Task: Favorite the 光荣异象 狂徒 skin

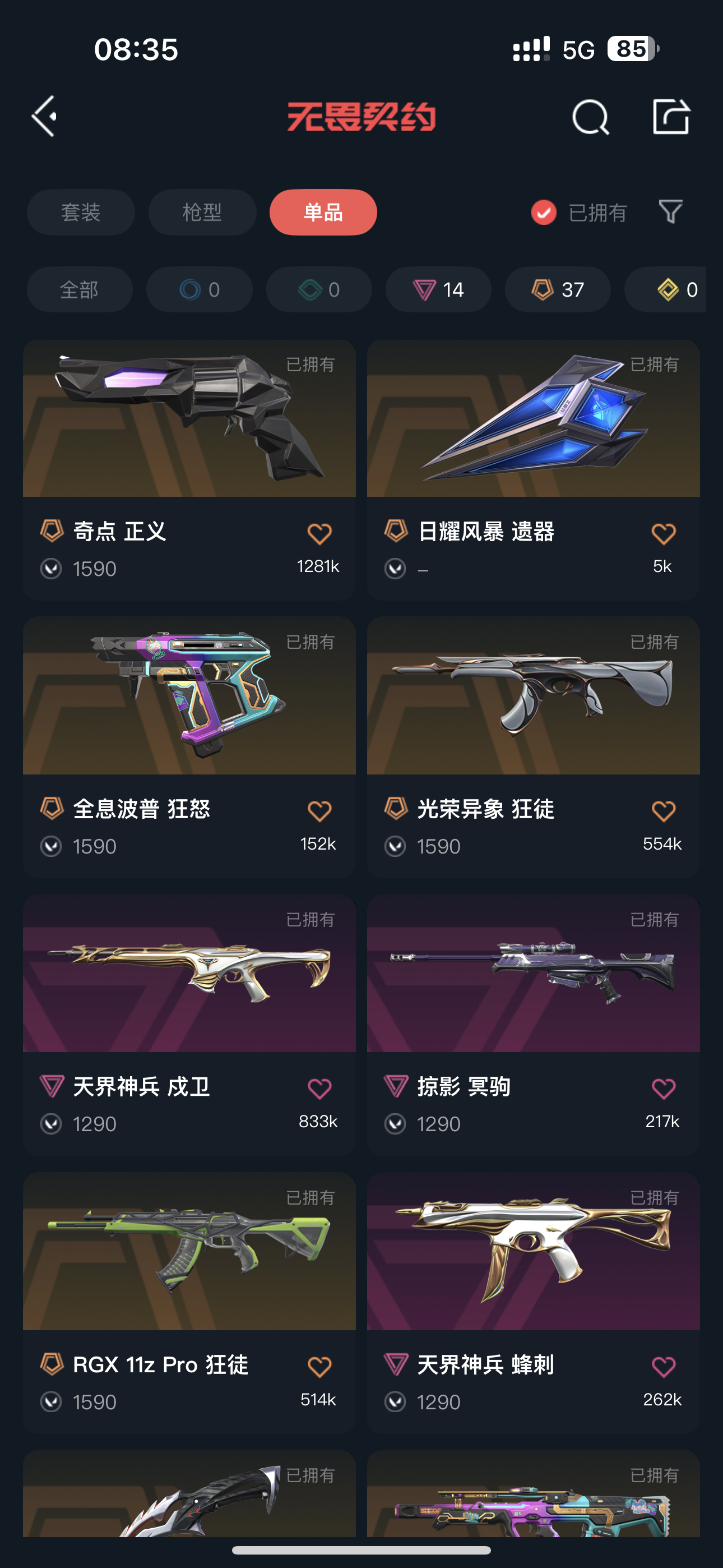Action: (662, 811)
